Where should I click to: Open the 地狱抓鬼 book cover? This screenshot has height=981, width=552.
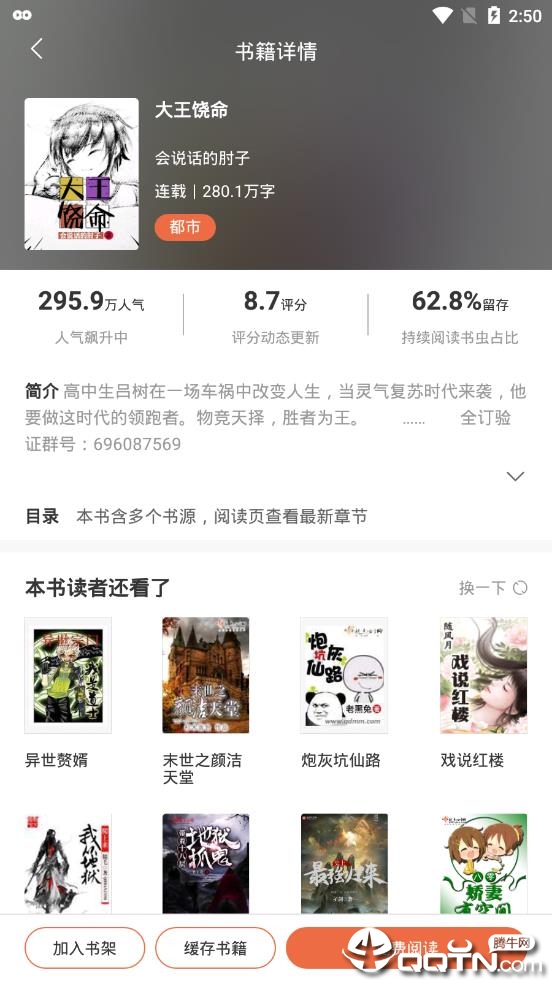(206, 863)
